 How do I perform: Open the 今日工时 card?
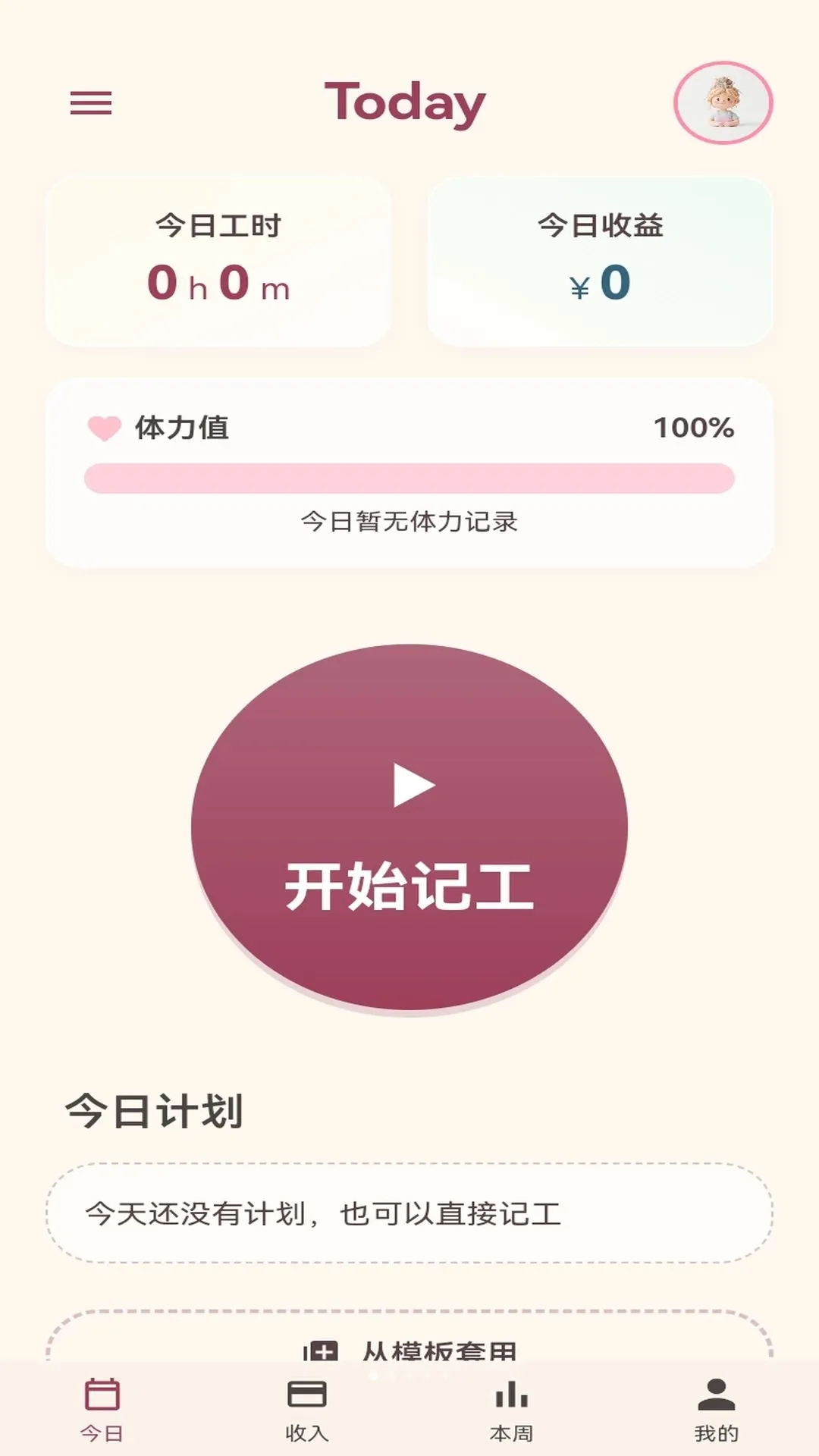[218, 261]
